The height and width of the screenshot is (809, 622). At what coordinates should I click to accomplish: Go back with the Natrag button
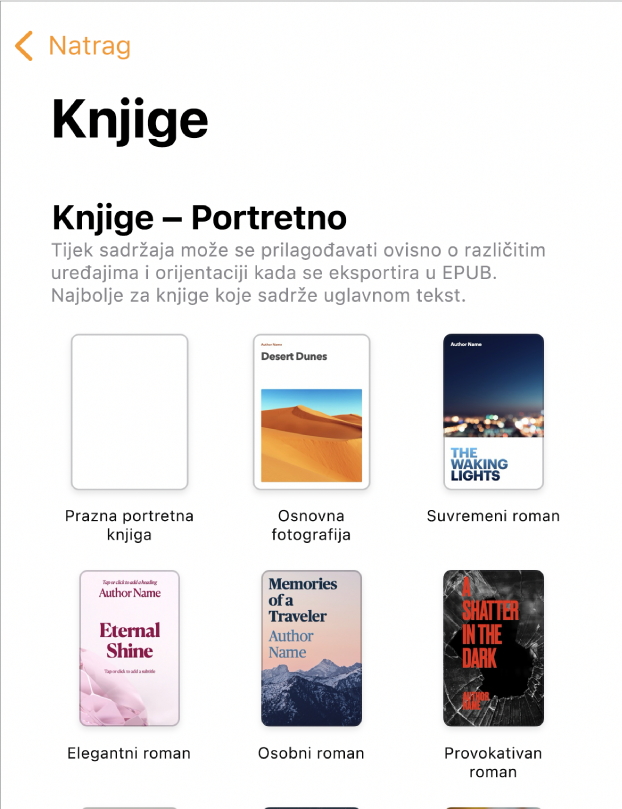[73, 46]
